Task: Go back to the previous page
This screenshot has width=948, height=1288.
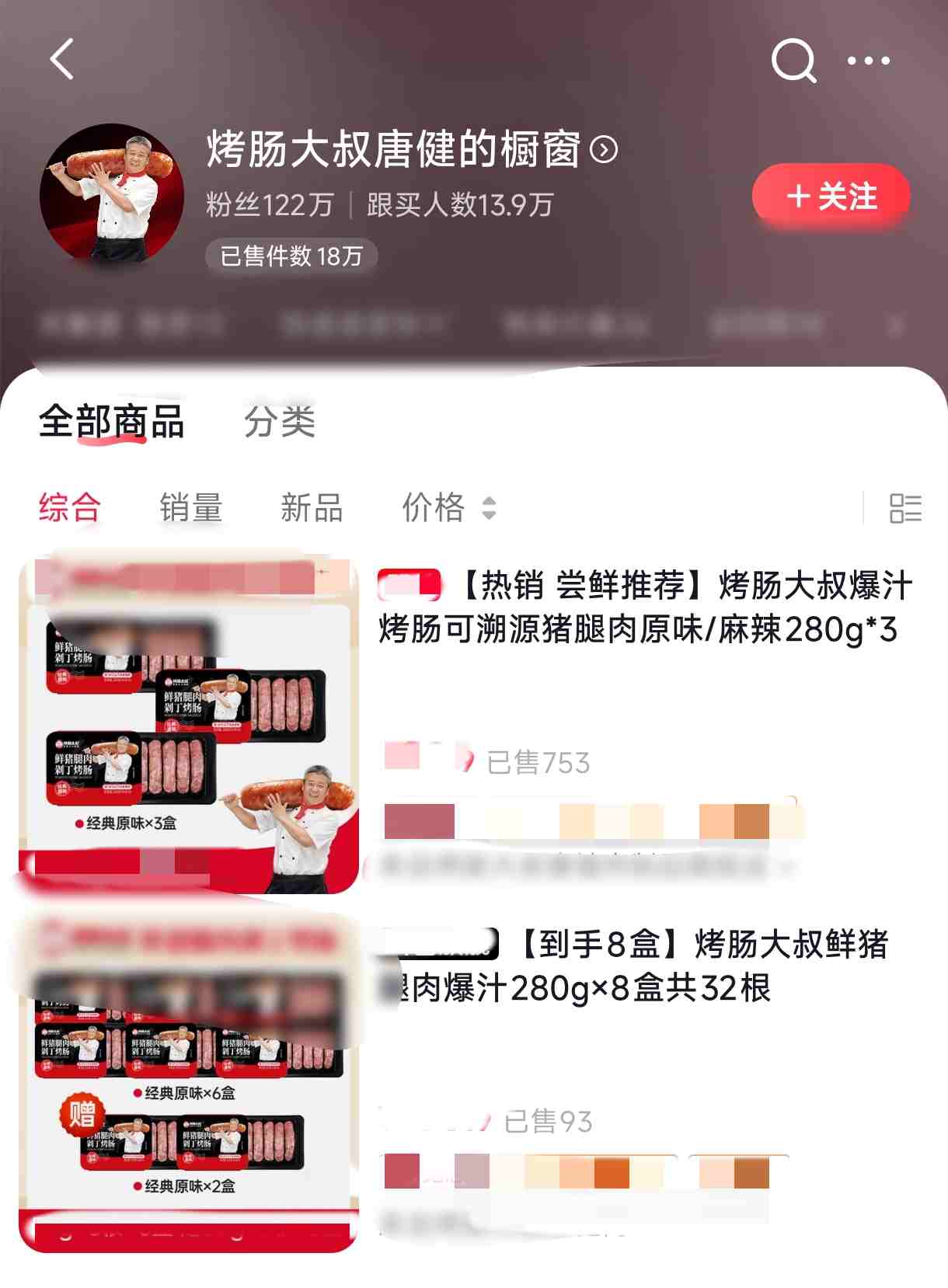Action: [x=62, y=60]
